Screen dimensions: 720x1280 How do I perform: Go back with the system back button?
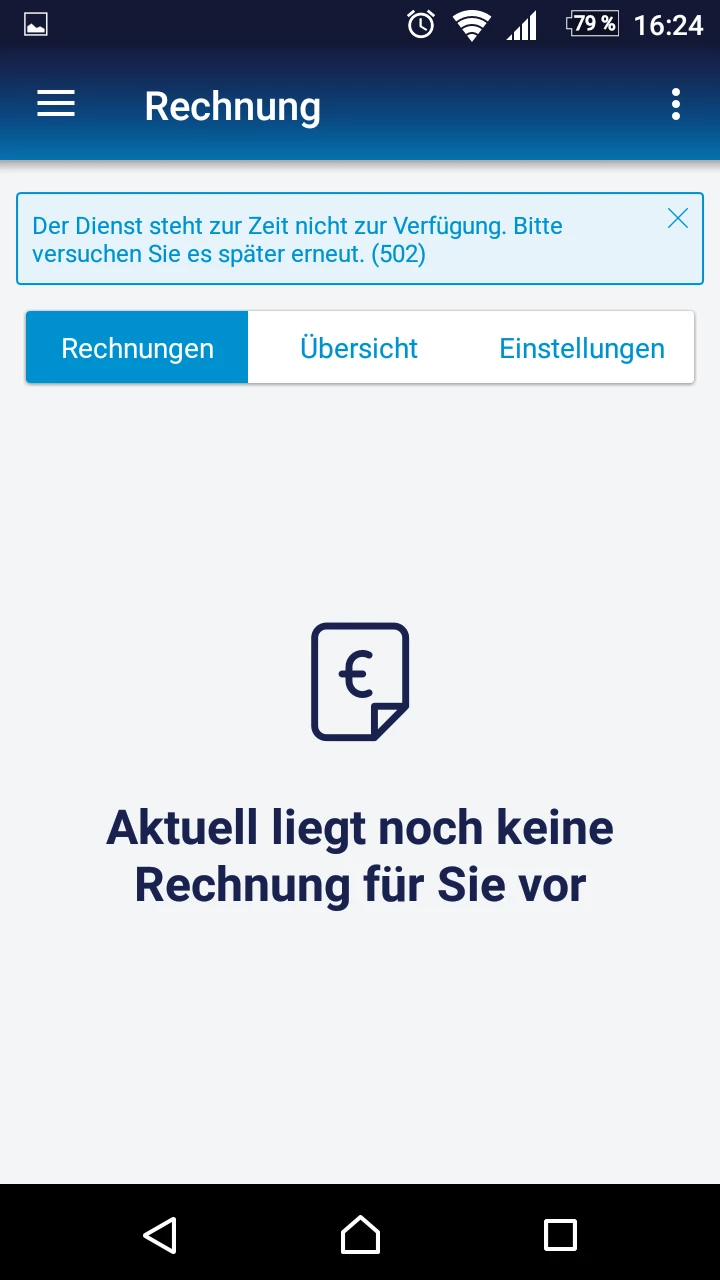pos(160,1235)
